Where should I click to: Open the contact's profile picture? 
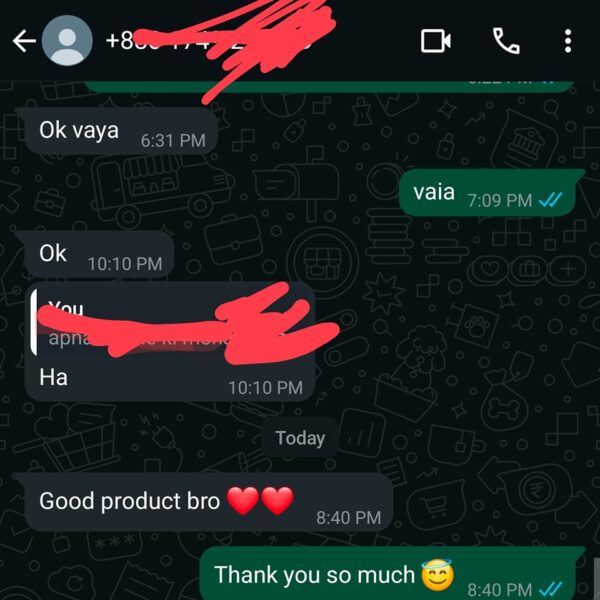(x=68, y=41)
